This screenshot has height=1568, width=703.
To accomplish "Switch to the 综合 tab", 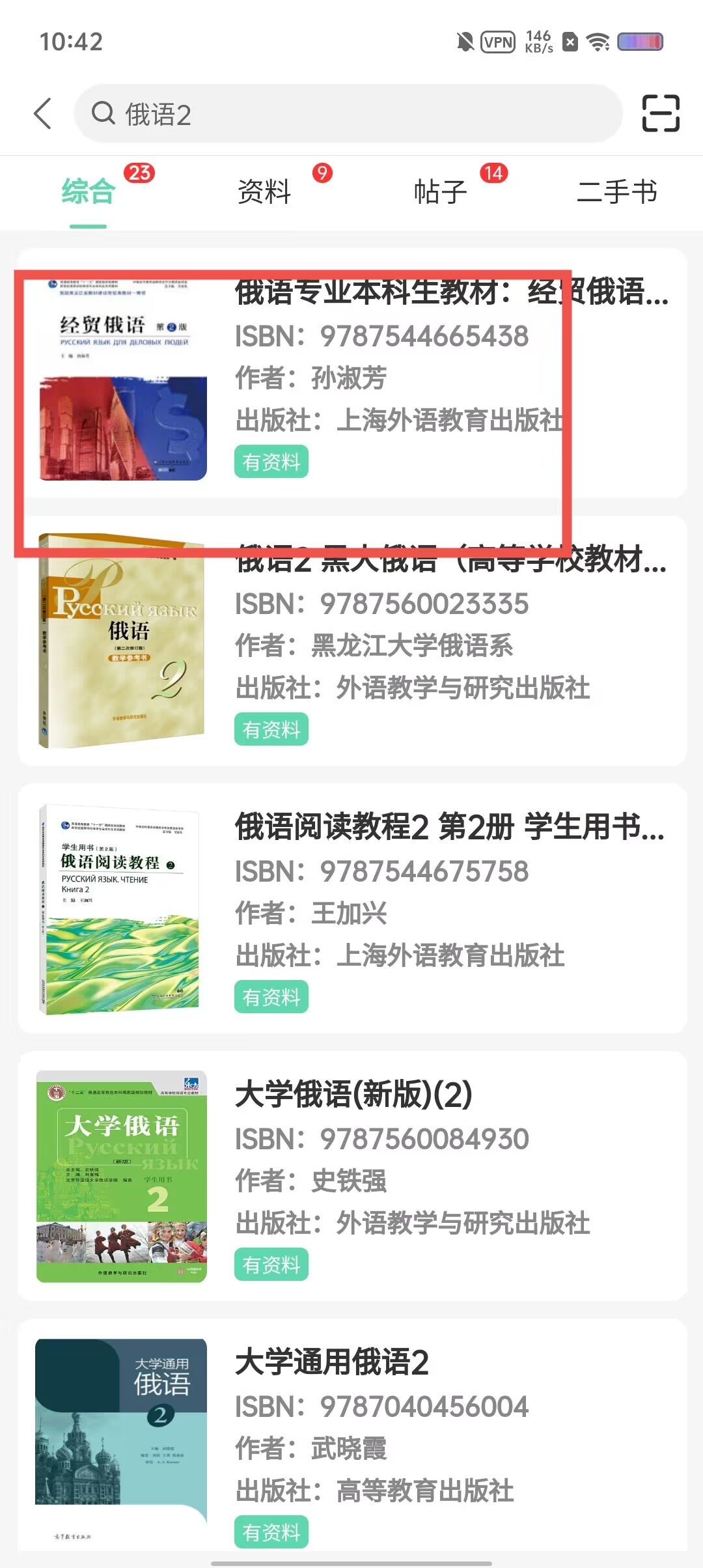I will pyautogui.click(x=89, y=192).
